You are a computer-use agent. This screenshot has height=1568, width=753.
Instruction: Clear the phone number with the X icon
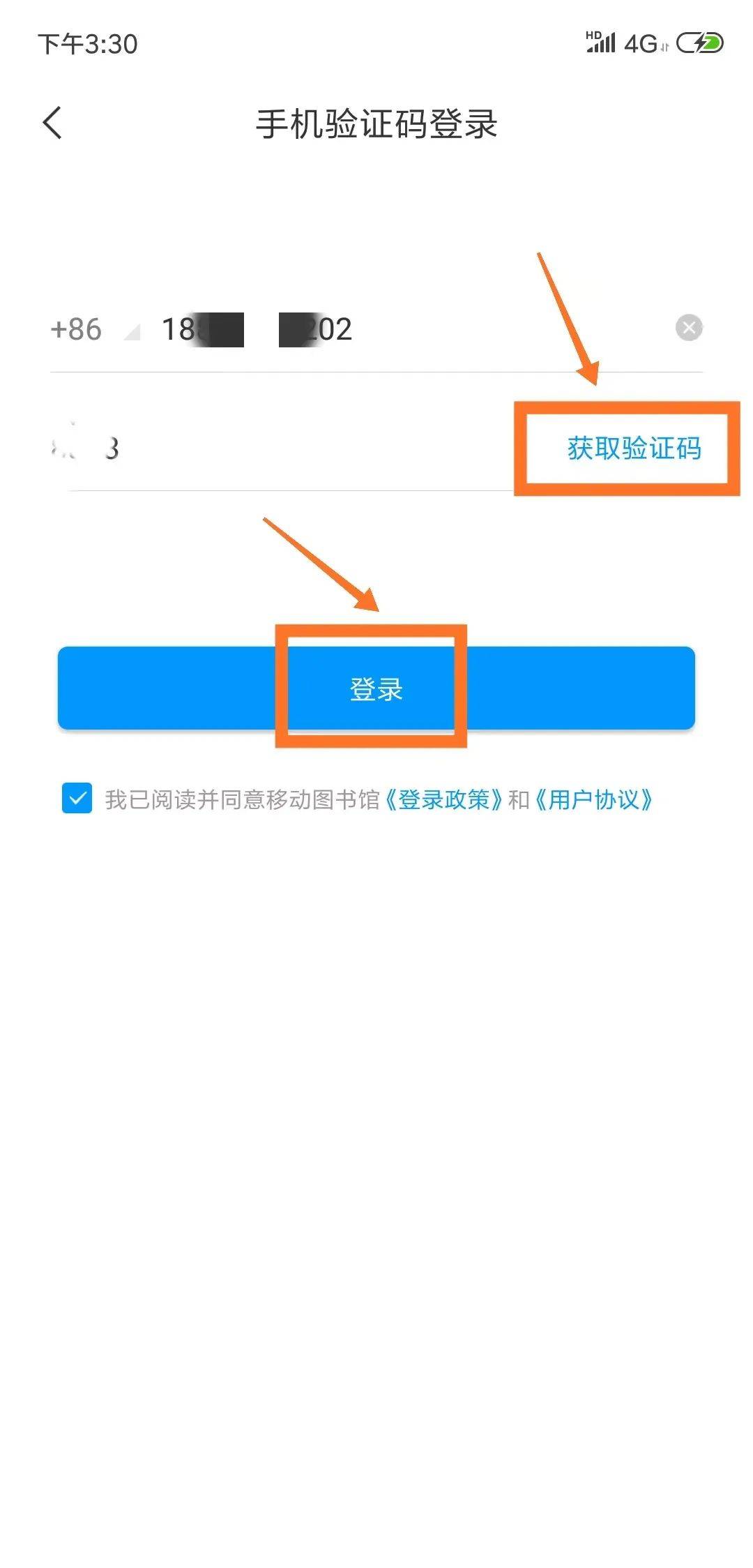click(x=689, y=328)
